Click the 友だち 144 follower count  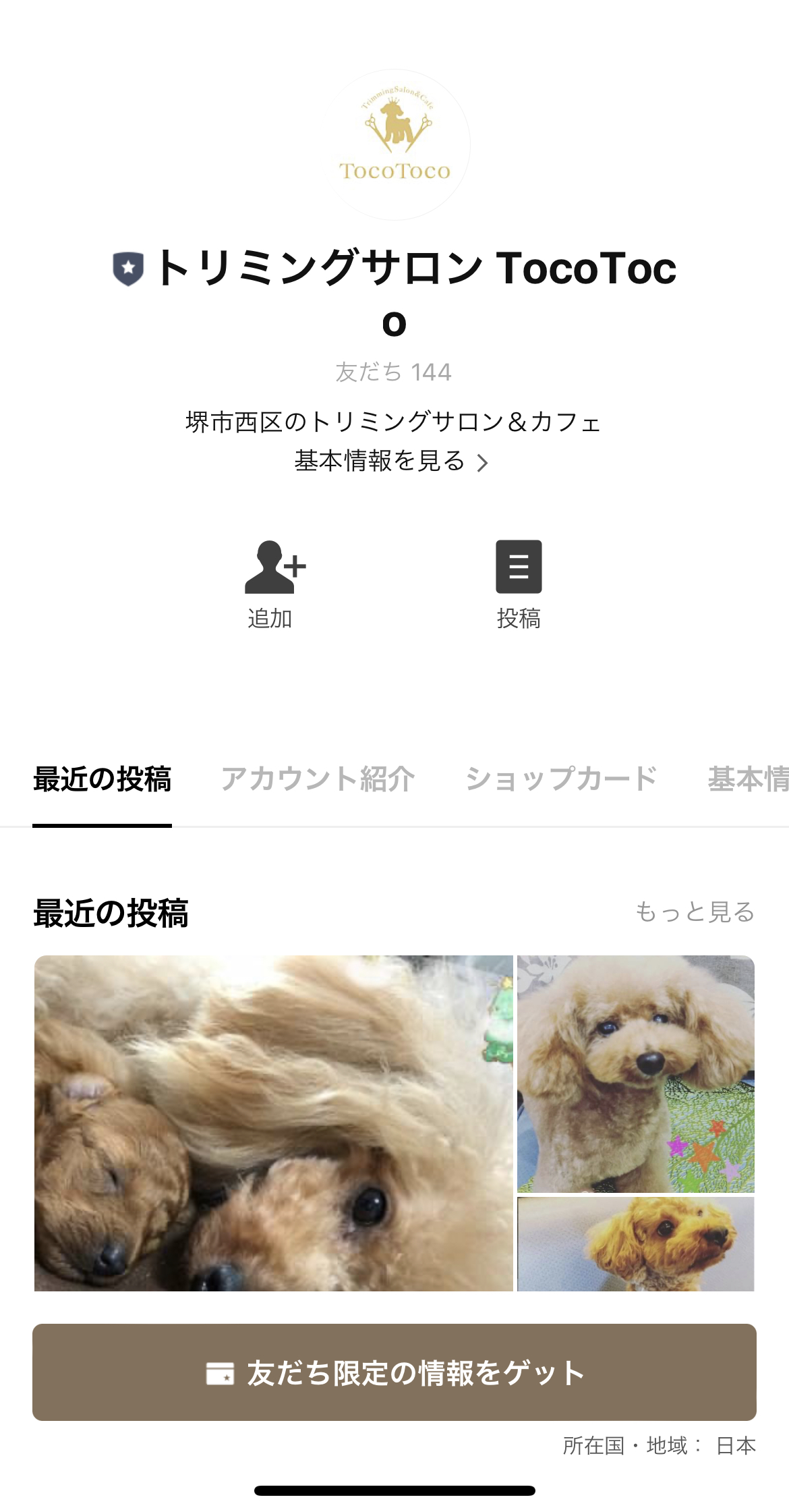coord(394,370)
